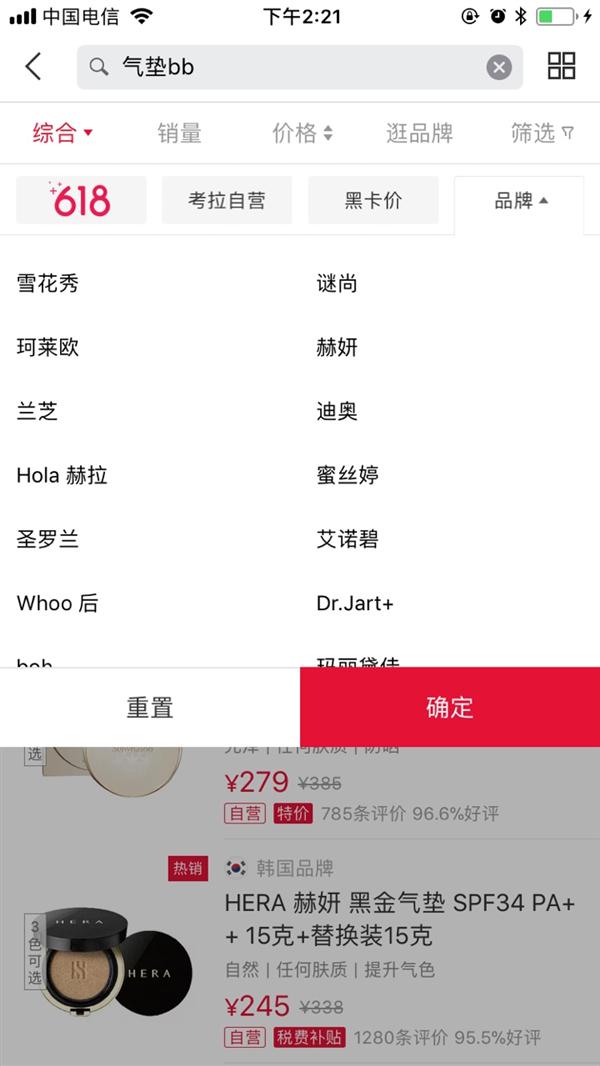This screenshot has height=1066, width=600.
Task: Select the 618 filter chip
Action: [81, 200]
